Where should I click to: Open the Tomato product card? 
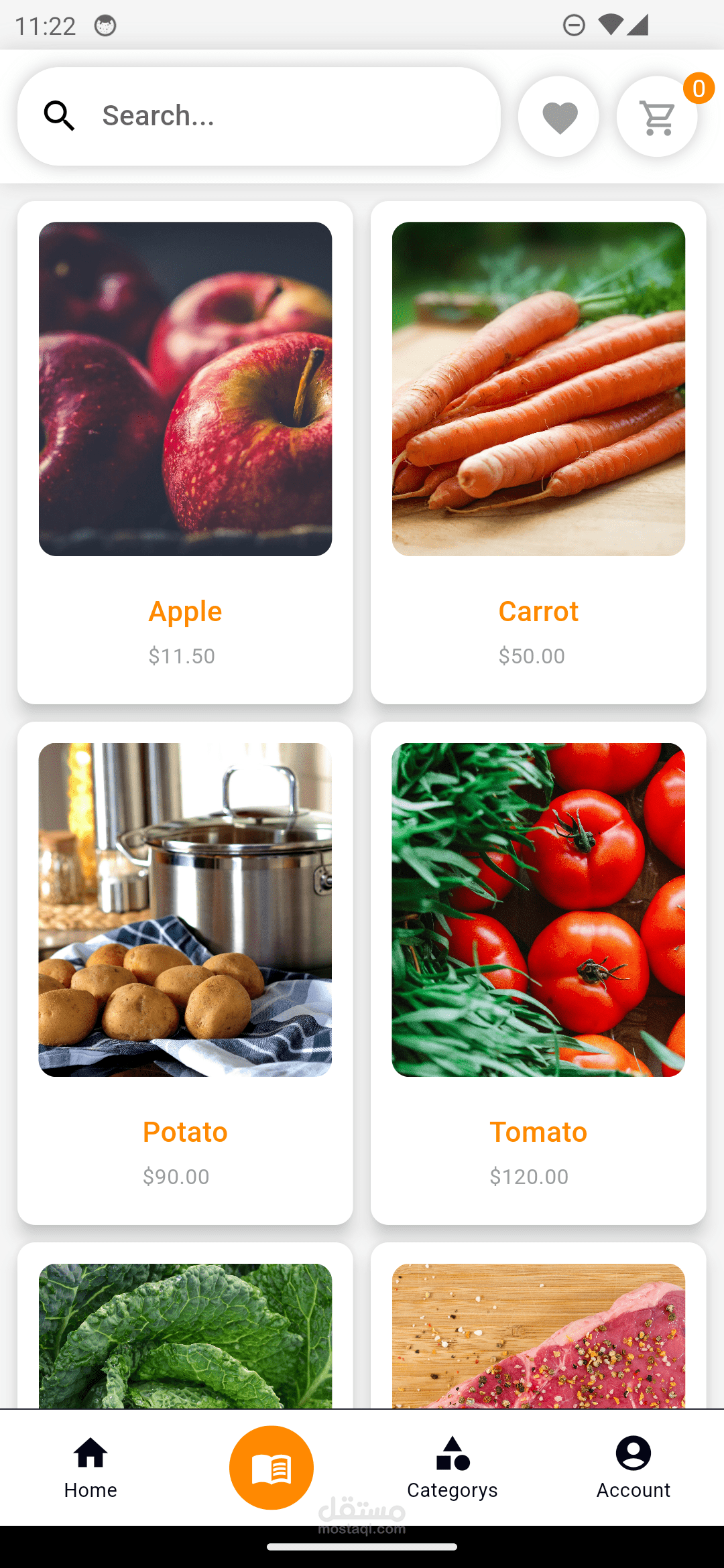(538, 973)
